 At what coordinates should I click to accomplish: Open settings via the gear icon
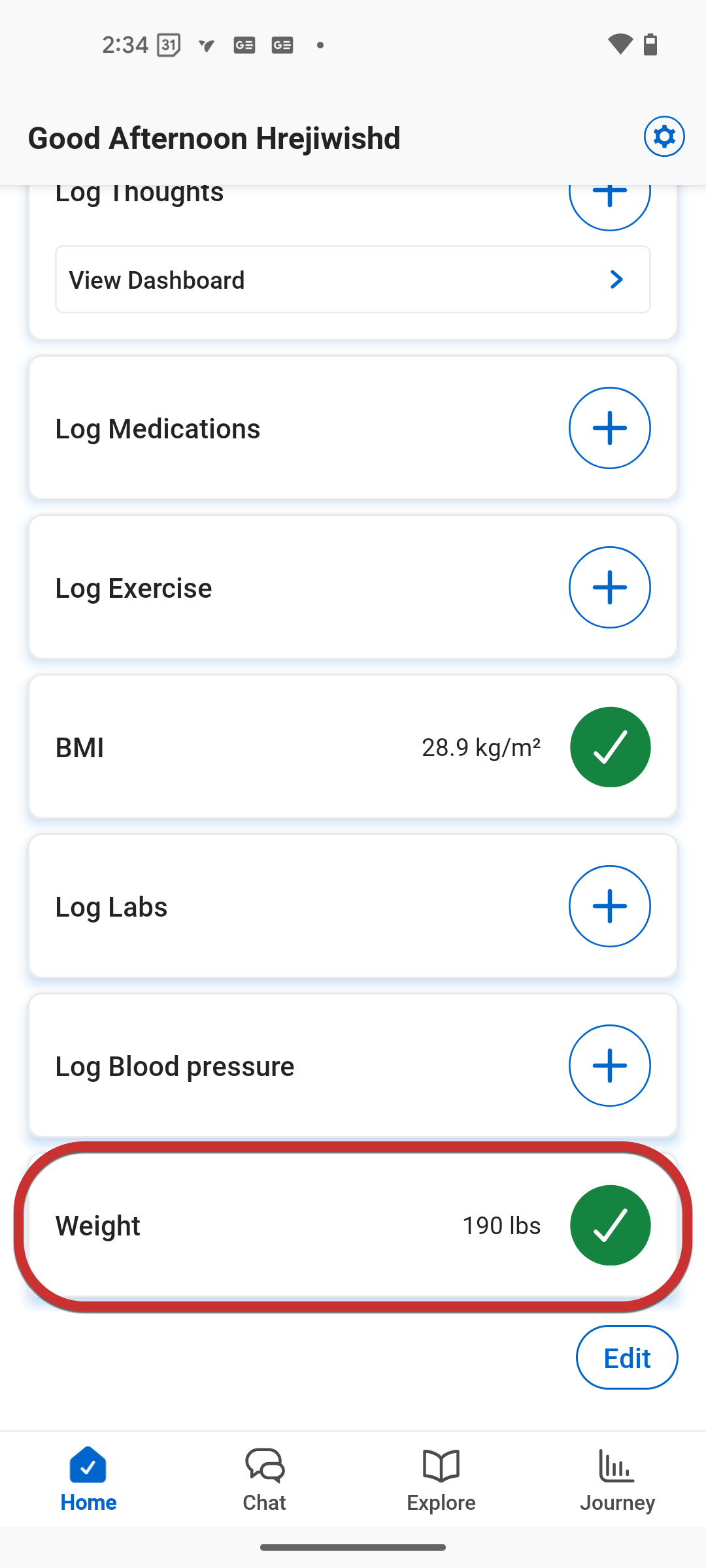(664, 137)
